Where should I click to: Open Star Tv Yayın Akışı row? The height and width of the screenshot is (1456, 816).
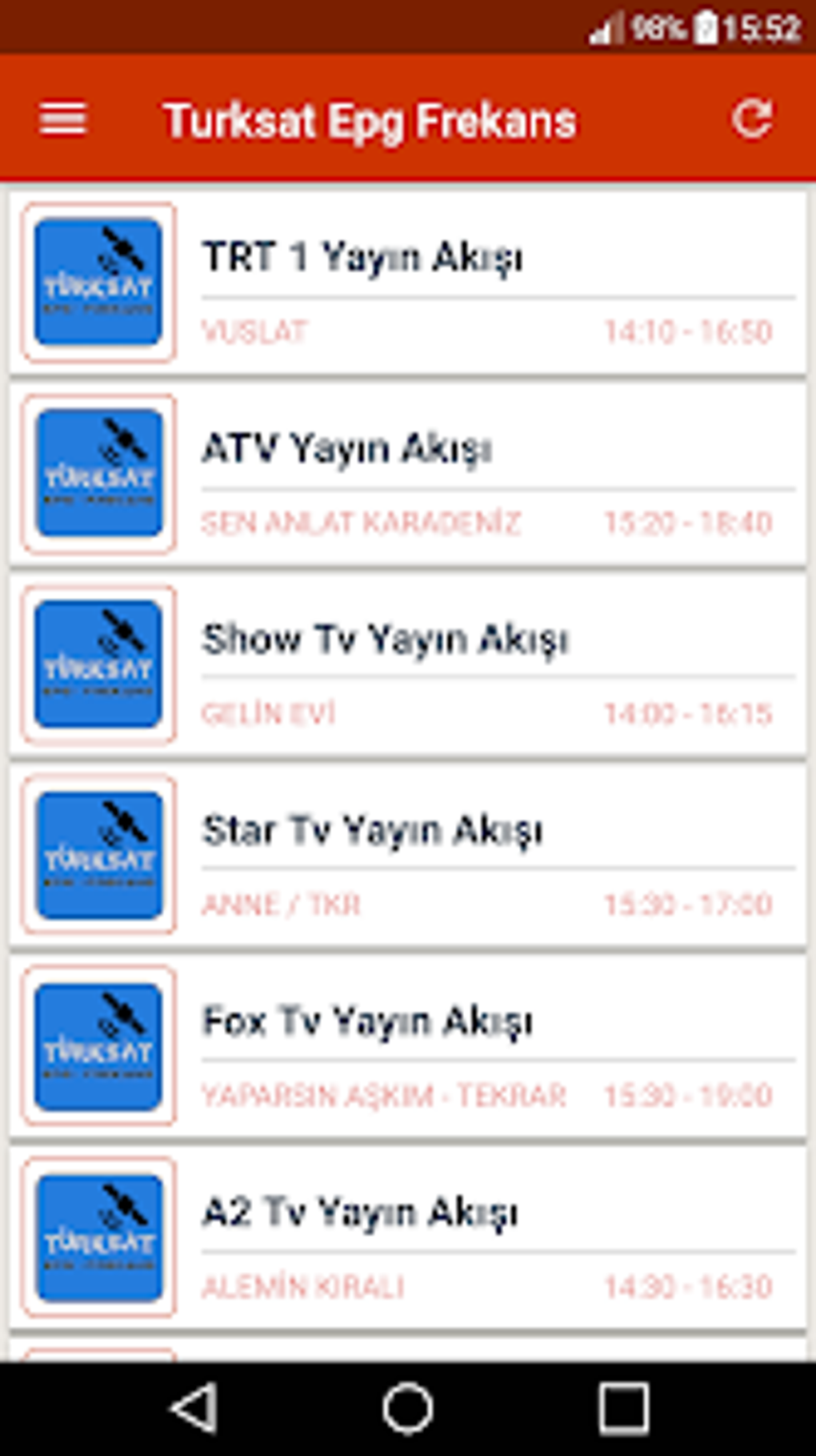coord(408,856)
